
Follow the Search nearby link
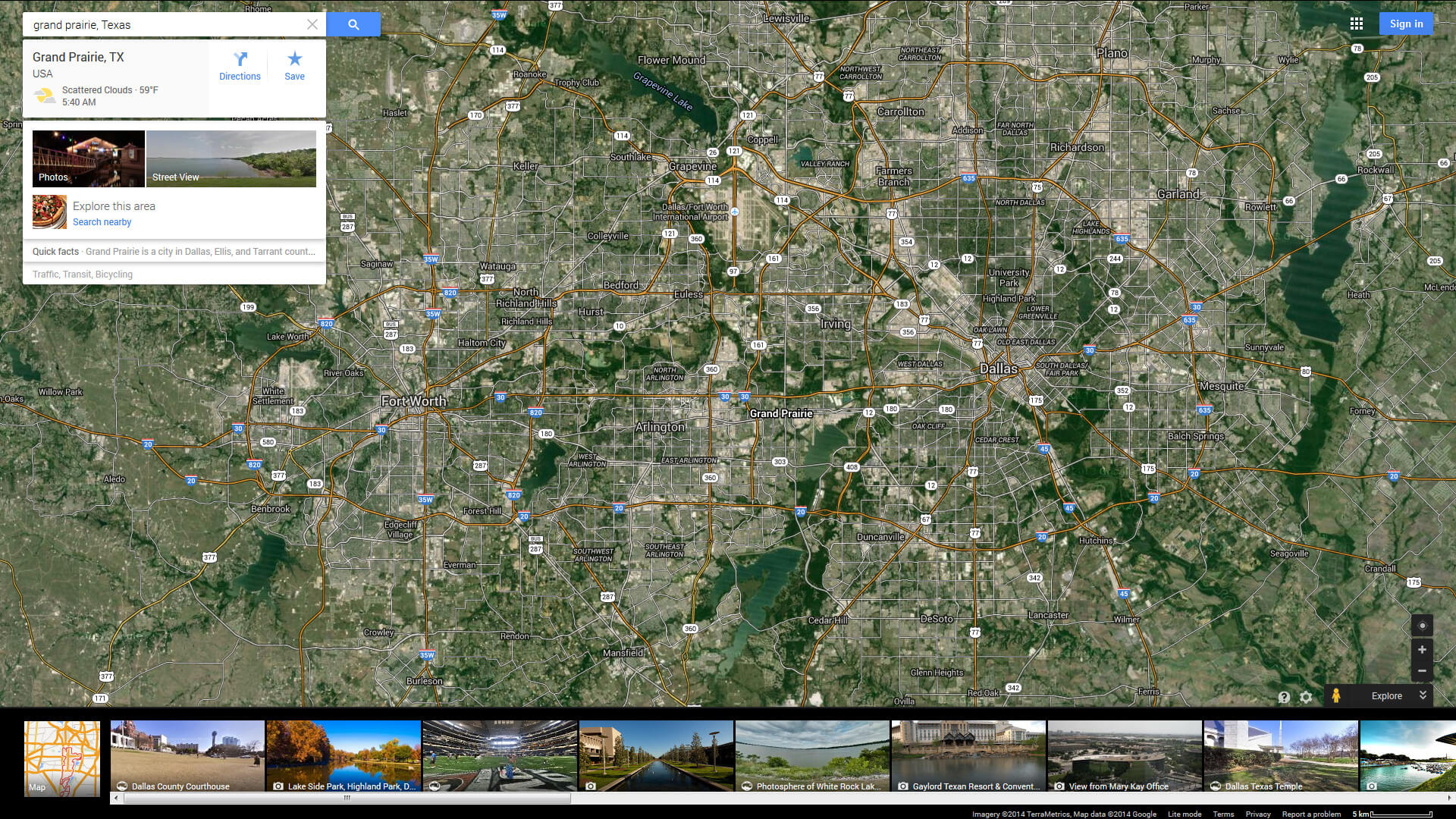click(x=102, y=222)
